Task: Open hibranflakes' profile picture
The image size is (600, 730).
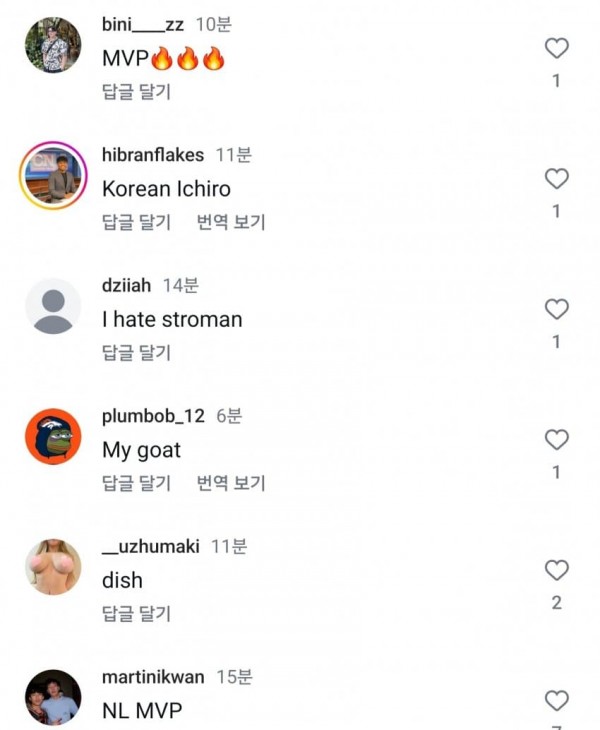Action: (53, 175)
